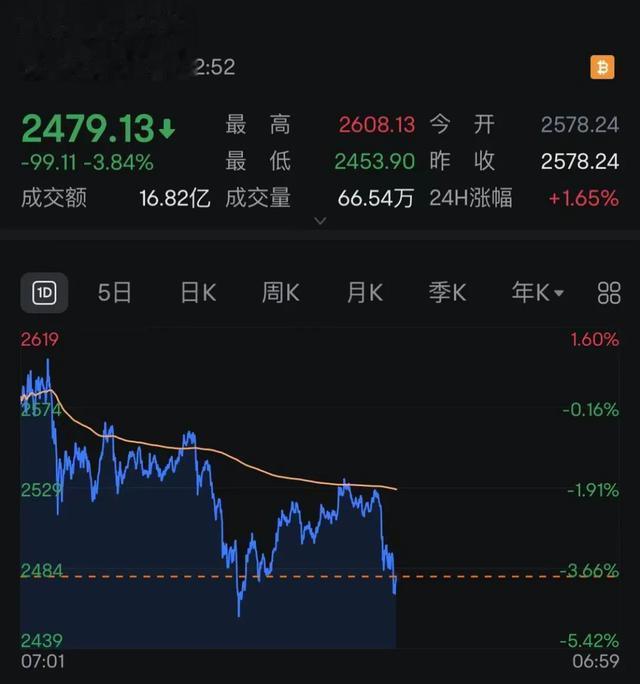Switch to the 日K candlestick view
640x684 pixels.
198,292
